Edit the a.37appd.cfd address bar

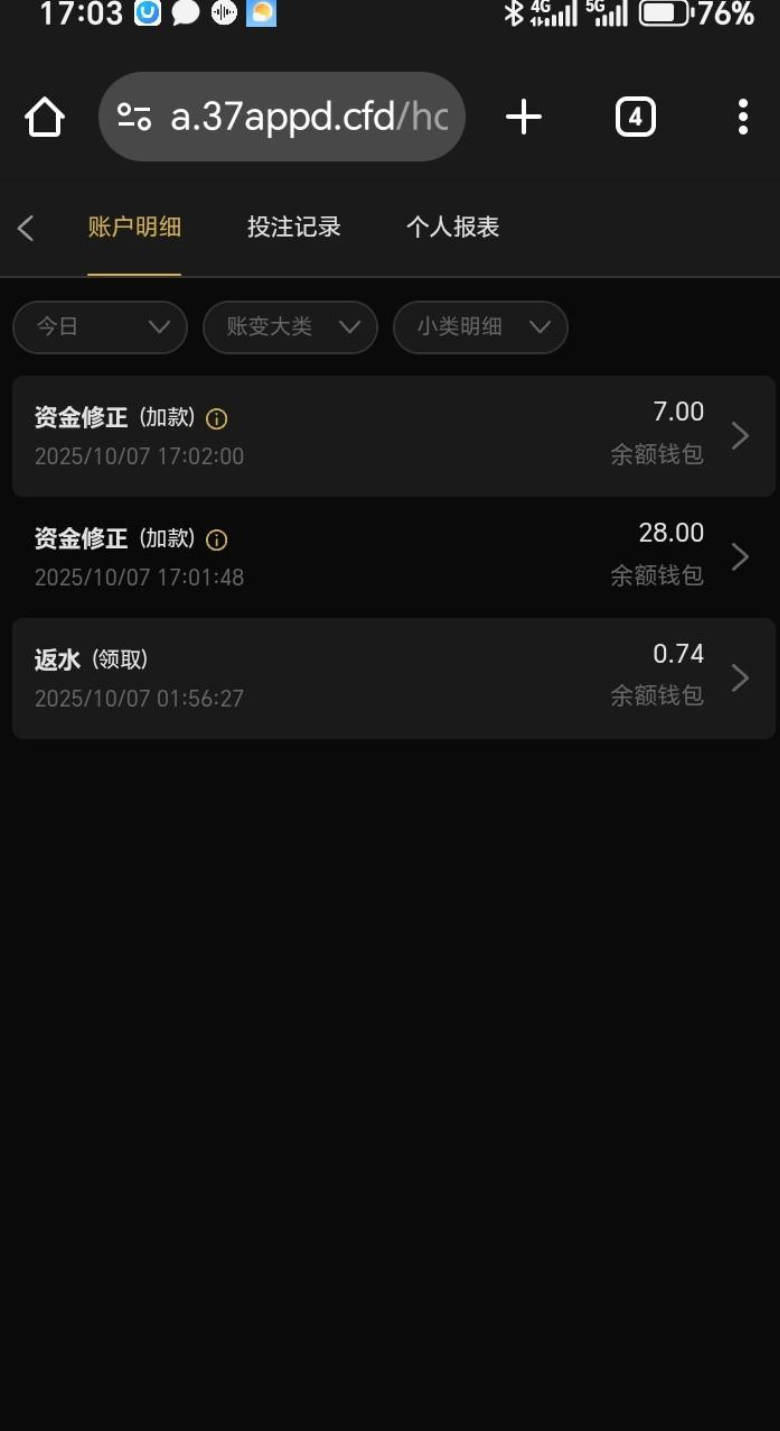[300, 117]
